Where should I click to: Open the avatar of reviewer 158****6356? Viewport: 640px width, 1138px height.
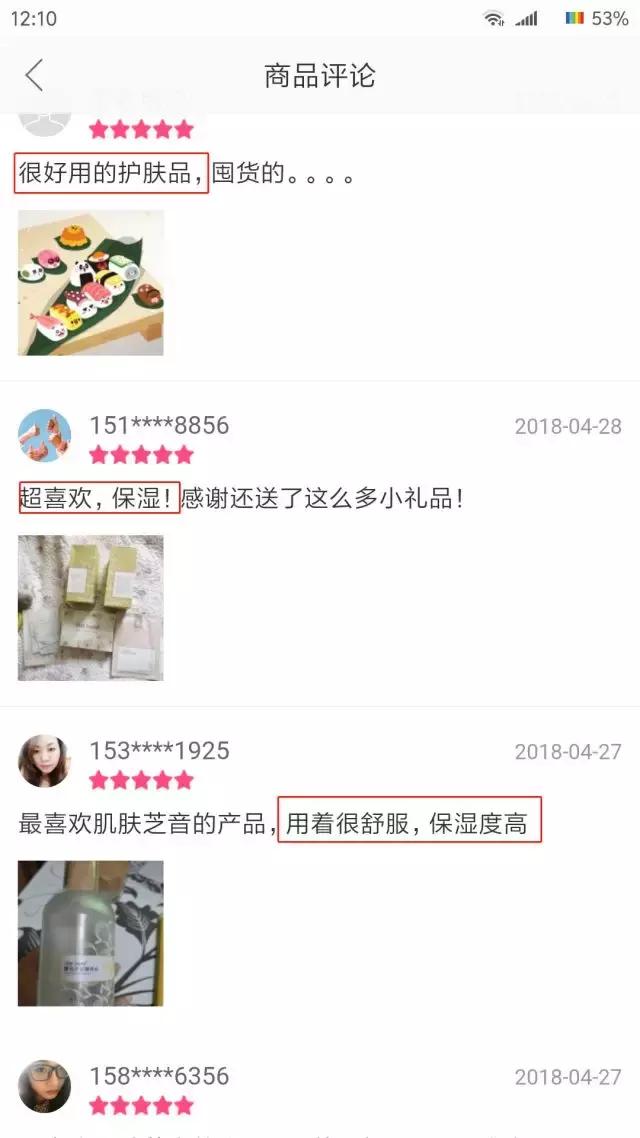click(44, 1086)
